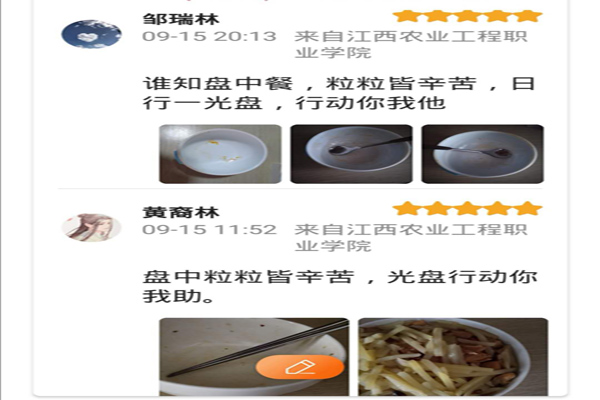Open 邹瑞林's profile avatar

point(91,34)
